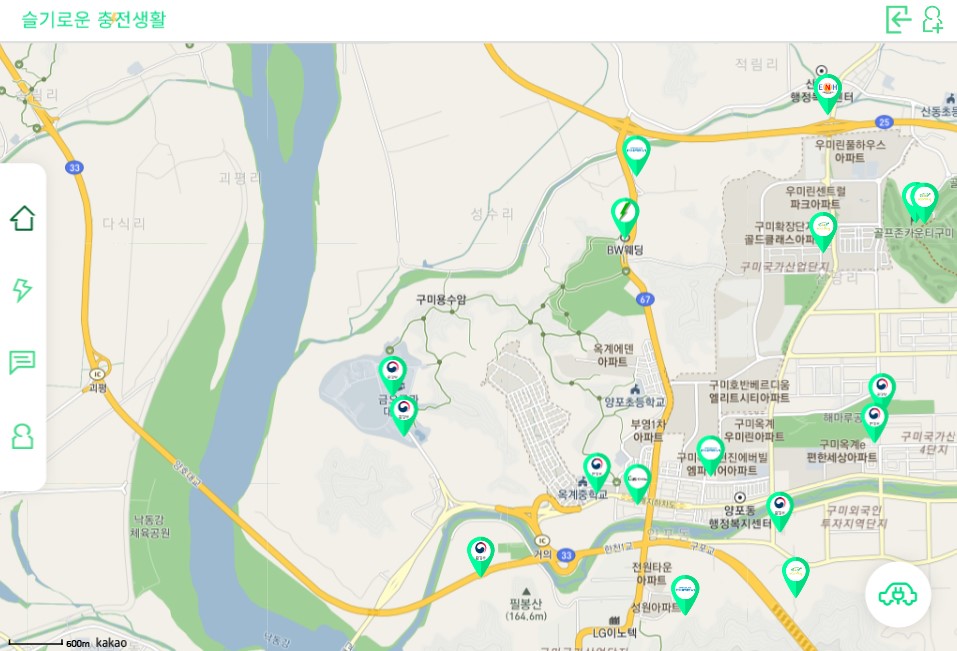The width and height of the screenshot is (957, 651).
Task: Select the charger pin at 구미확장단지 골드클래스아파트
Action: tap(823, 230)
